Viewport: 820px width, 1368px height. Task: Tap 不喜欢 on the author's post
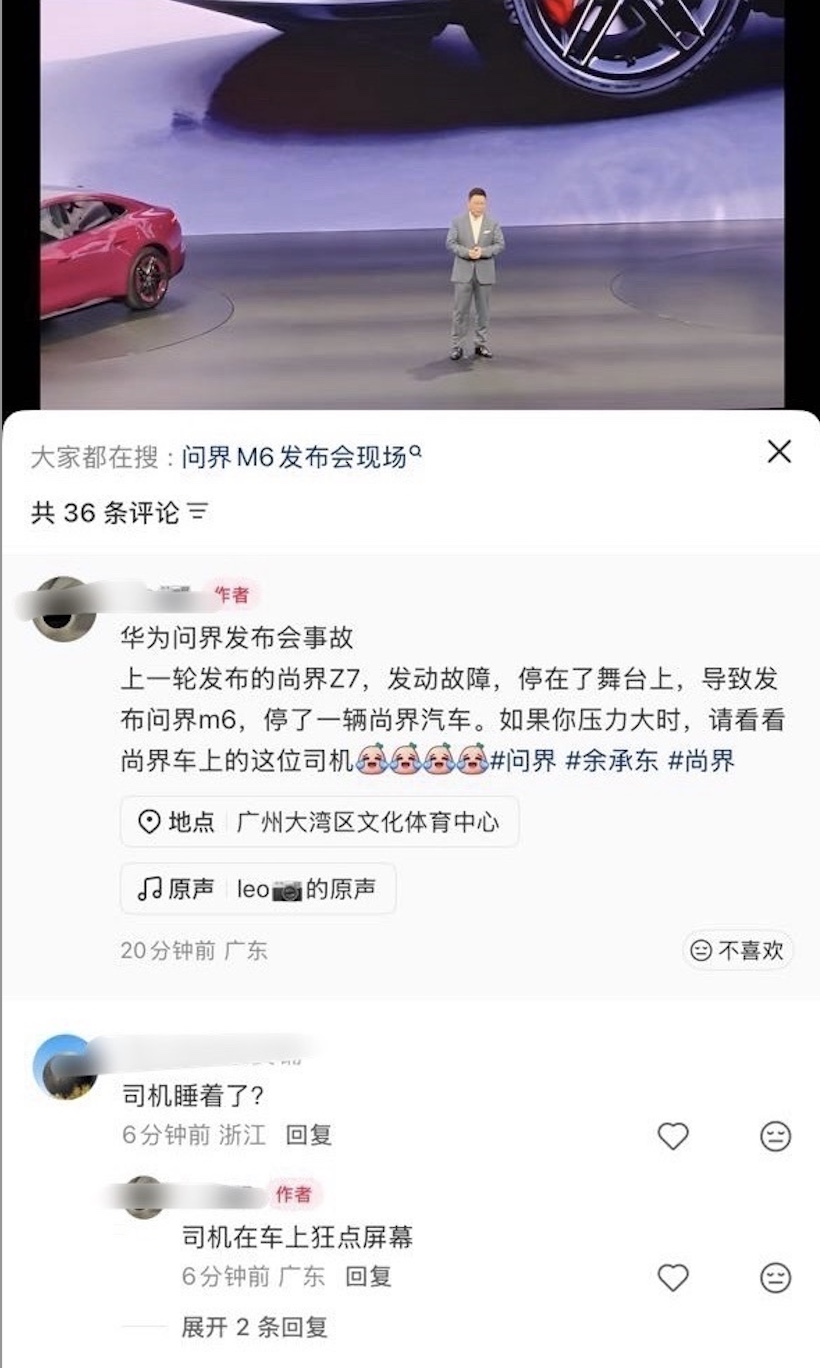(x=738, y=950)
